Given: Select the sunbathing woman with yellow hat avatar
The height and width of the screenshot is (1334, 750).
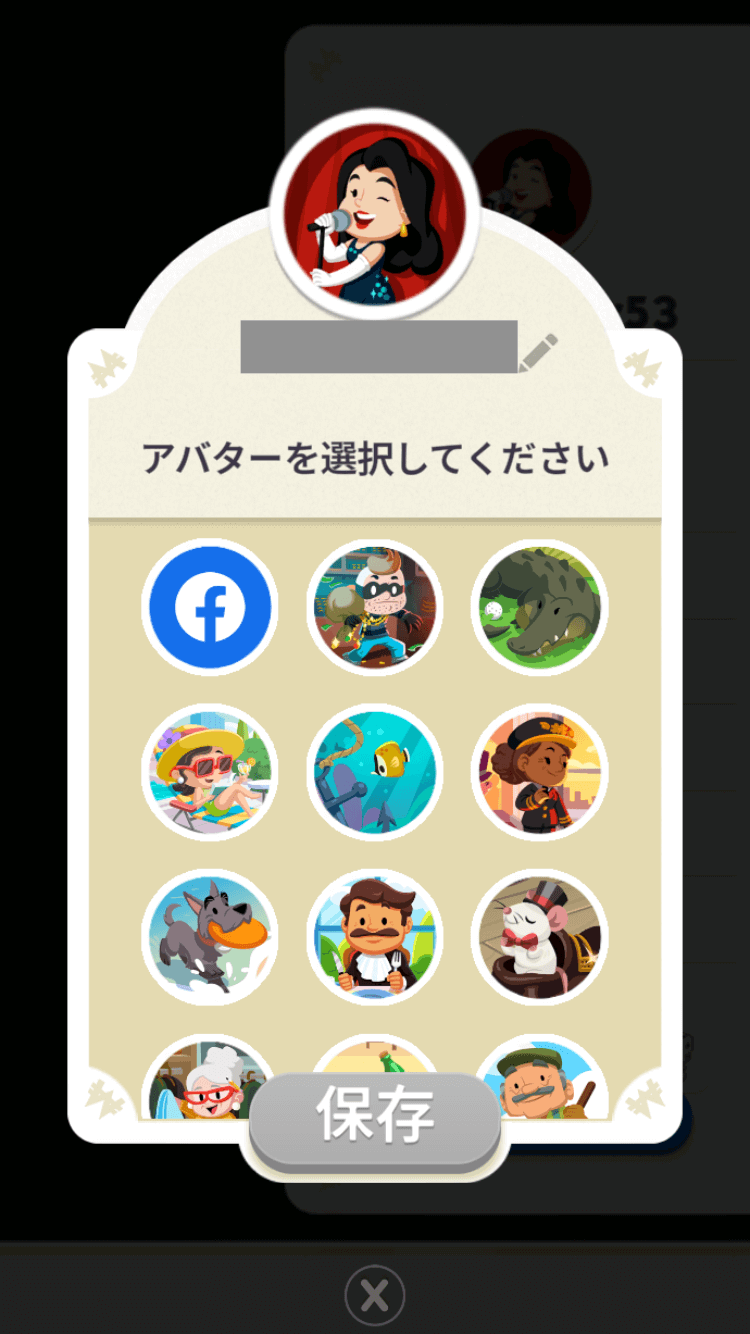Looking at the screenshot, I should tap(210, 772).
